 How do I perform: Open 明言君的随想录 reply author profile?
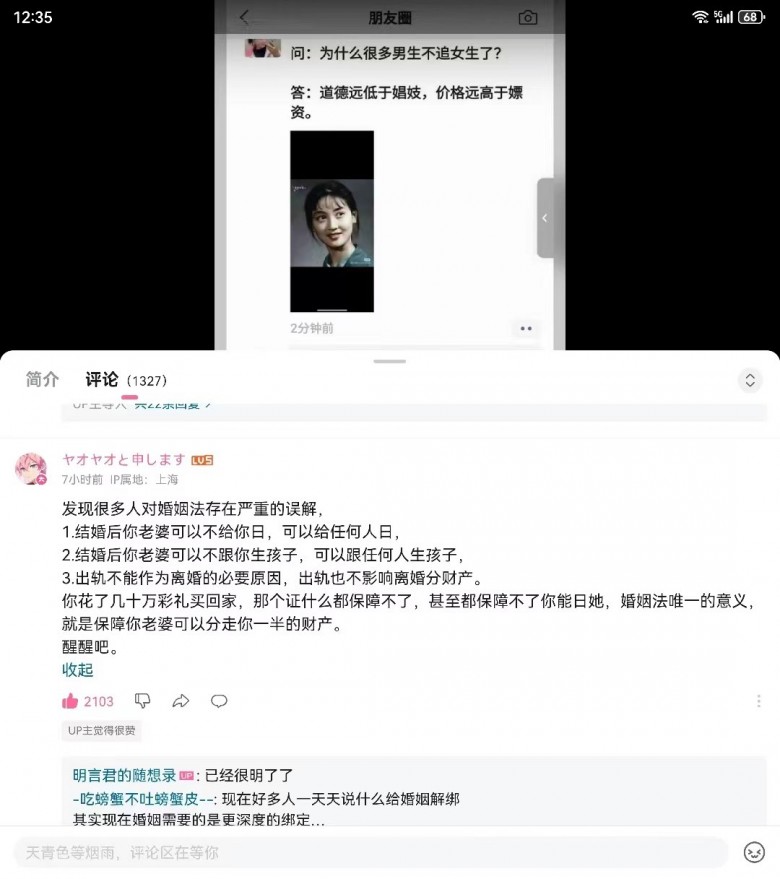(124, 775)
